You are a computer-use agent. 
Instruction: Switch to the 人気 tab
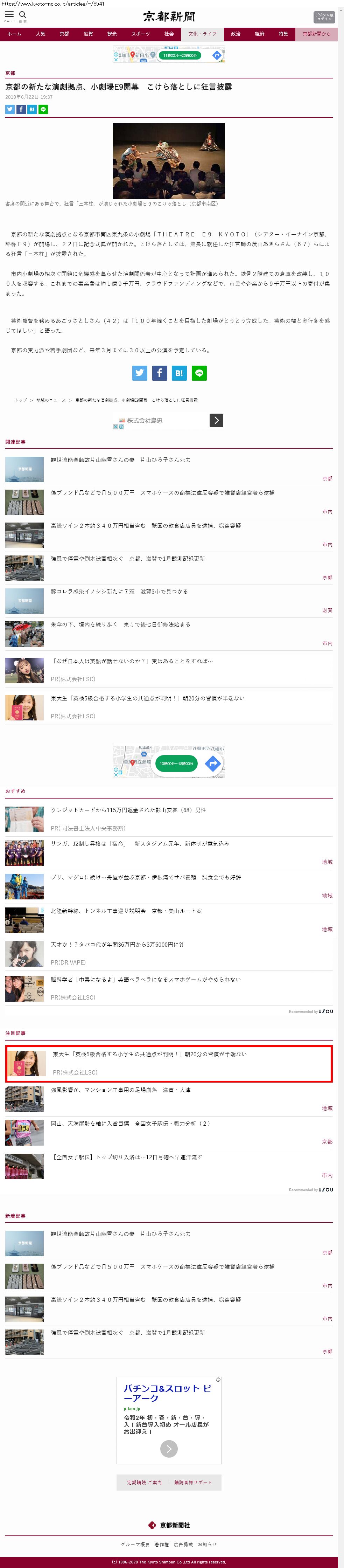pyautogui.click(x=40, y=34)
